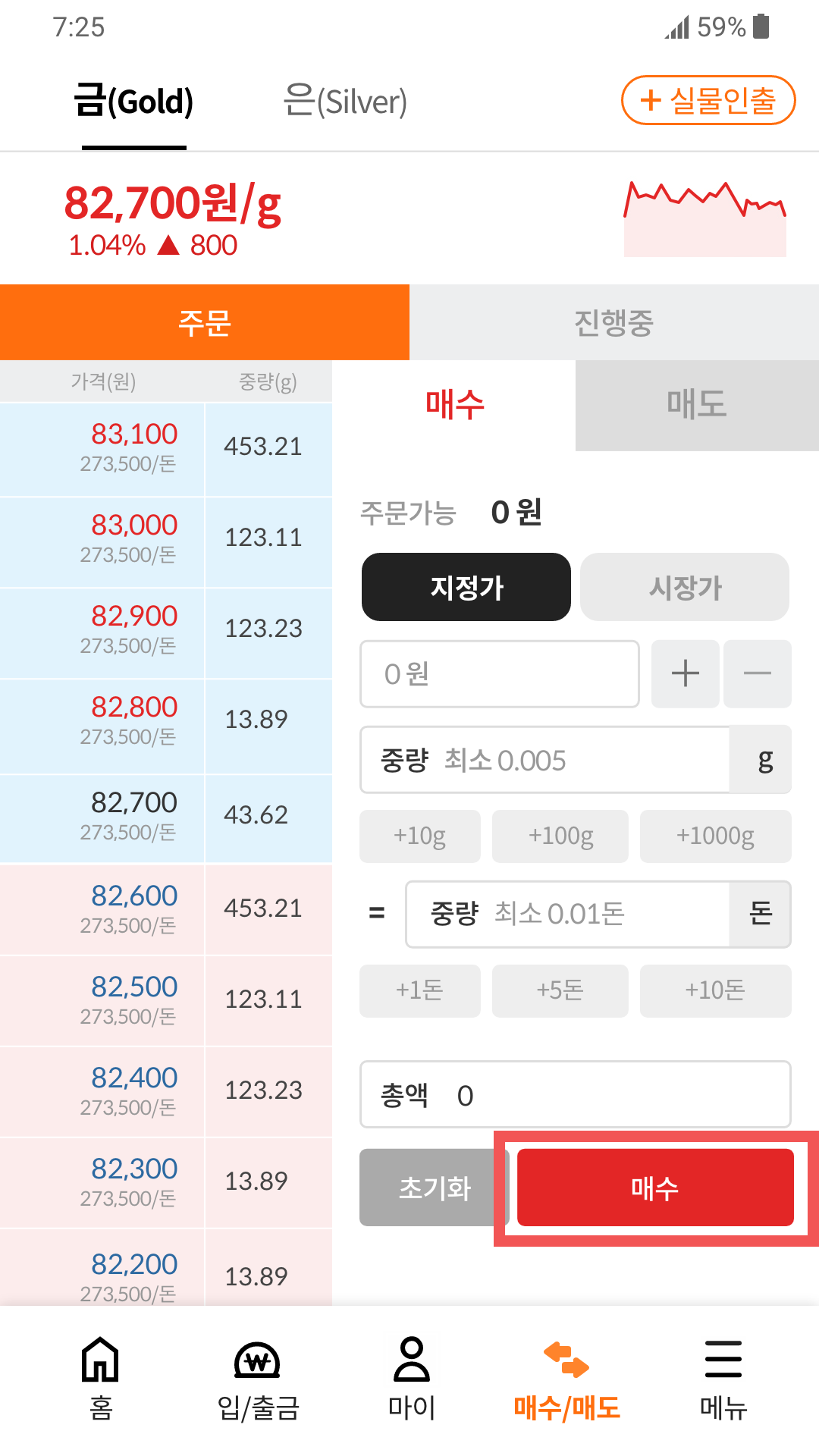Select the 83,100 price row

(166, 449)
